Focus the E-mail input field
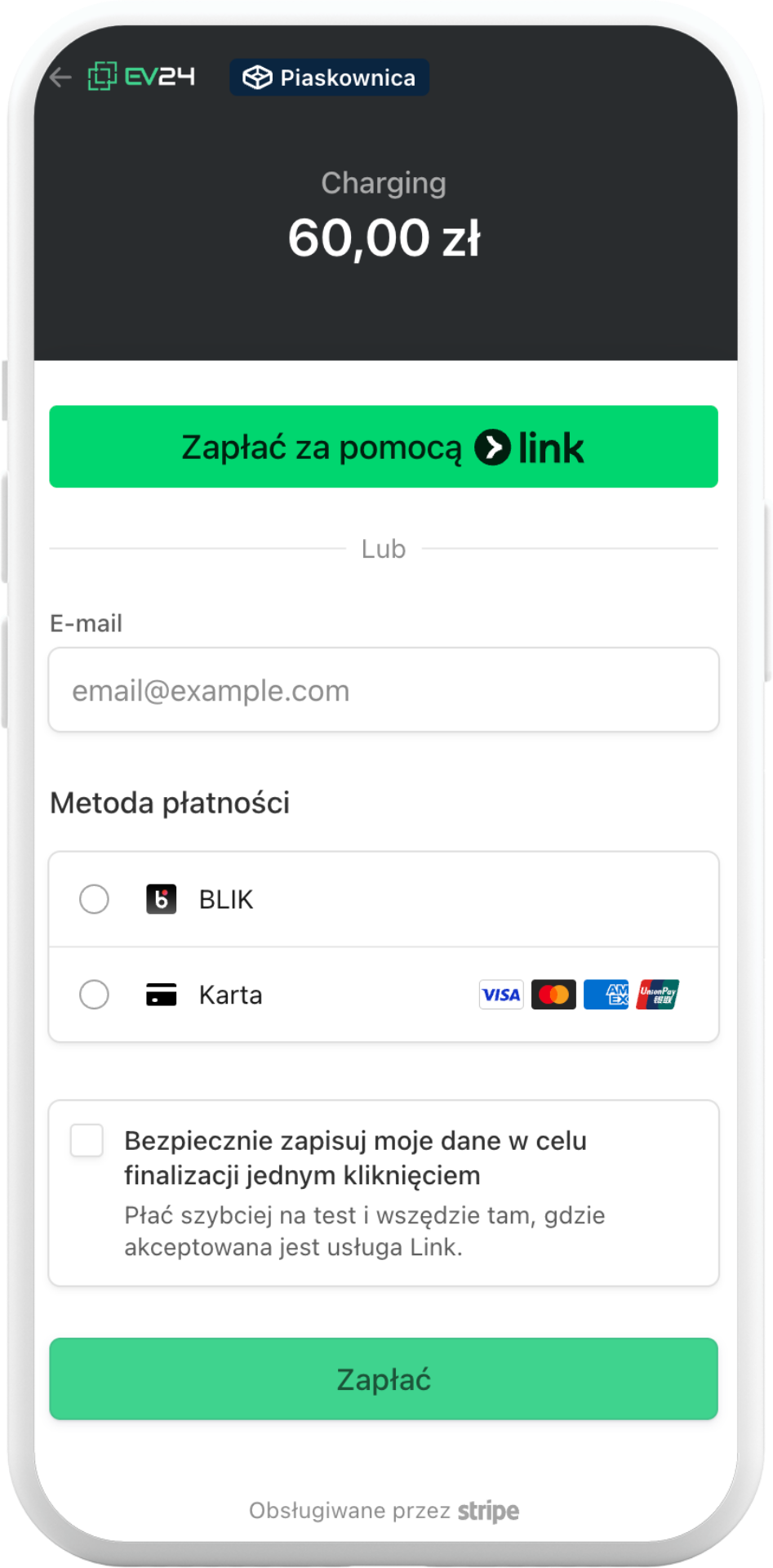Screen dimensions: 773x1568 point(384,690)
